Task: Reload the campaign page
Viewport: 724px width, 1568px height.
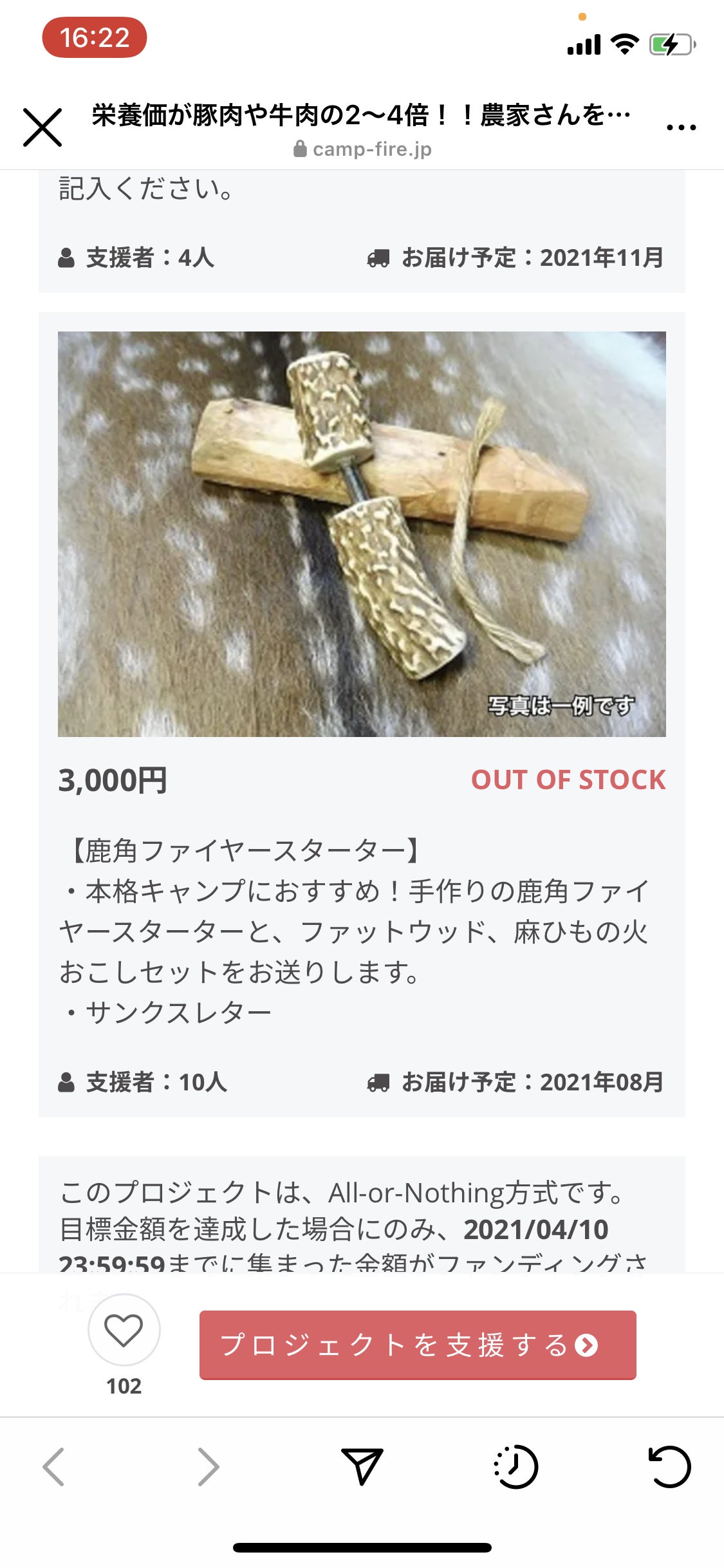Action: click(669, 1467)
